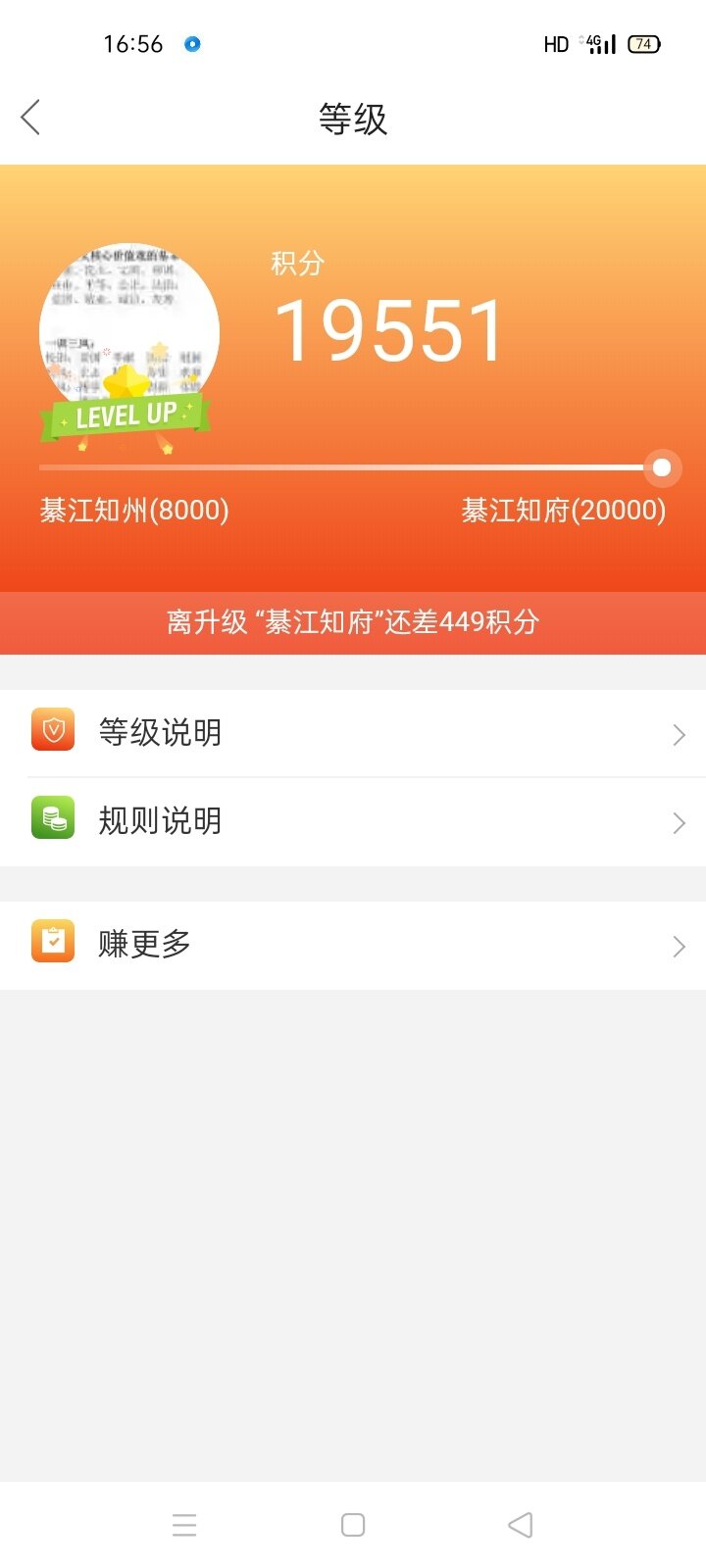Open system recent apps menu
The image size is (706, 1568).
pos(184,1525)
